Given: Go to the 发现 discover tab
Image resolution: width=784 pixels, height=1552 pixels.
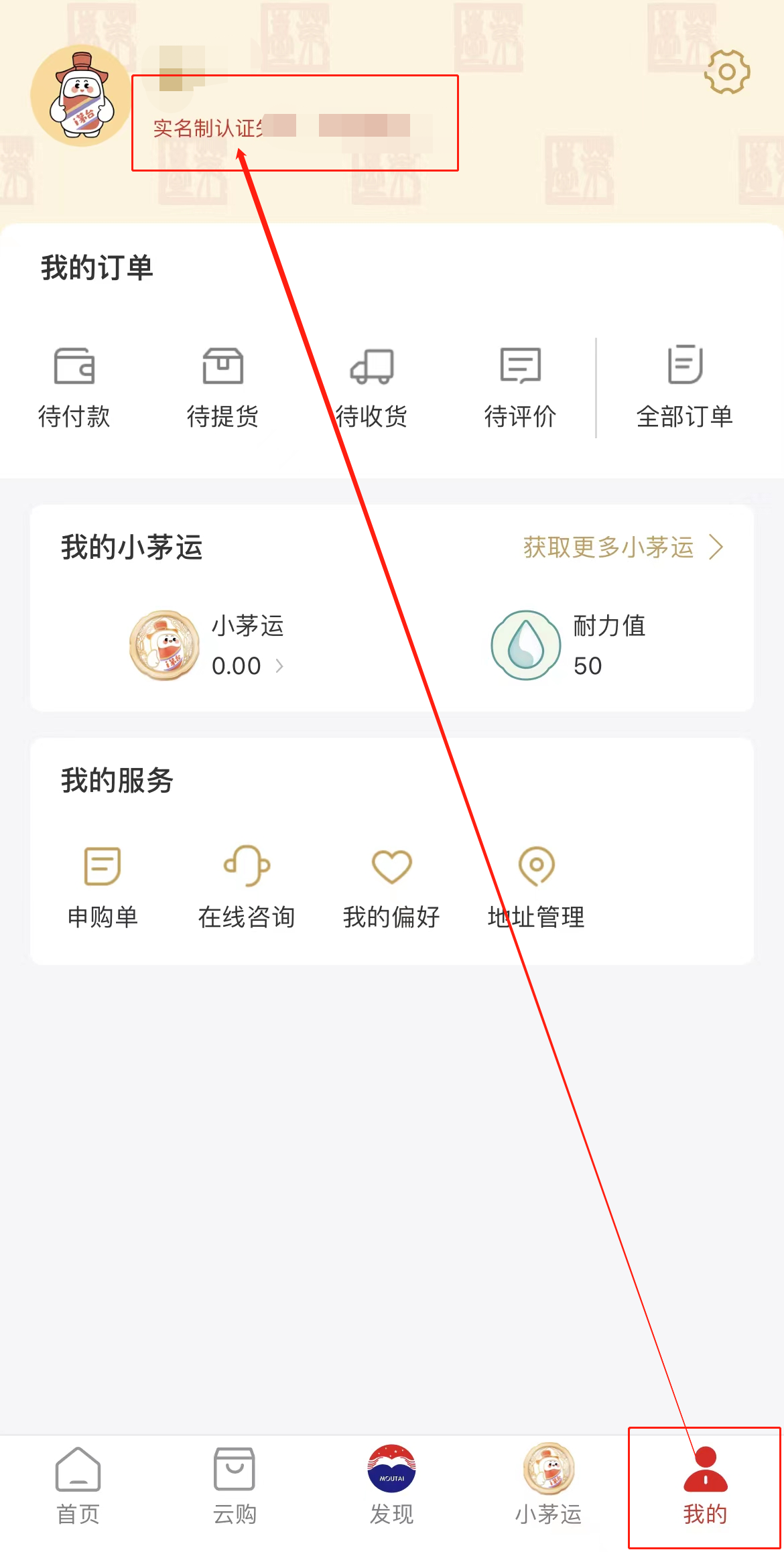Looking at the screenshot, I should coord(391,1486).
